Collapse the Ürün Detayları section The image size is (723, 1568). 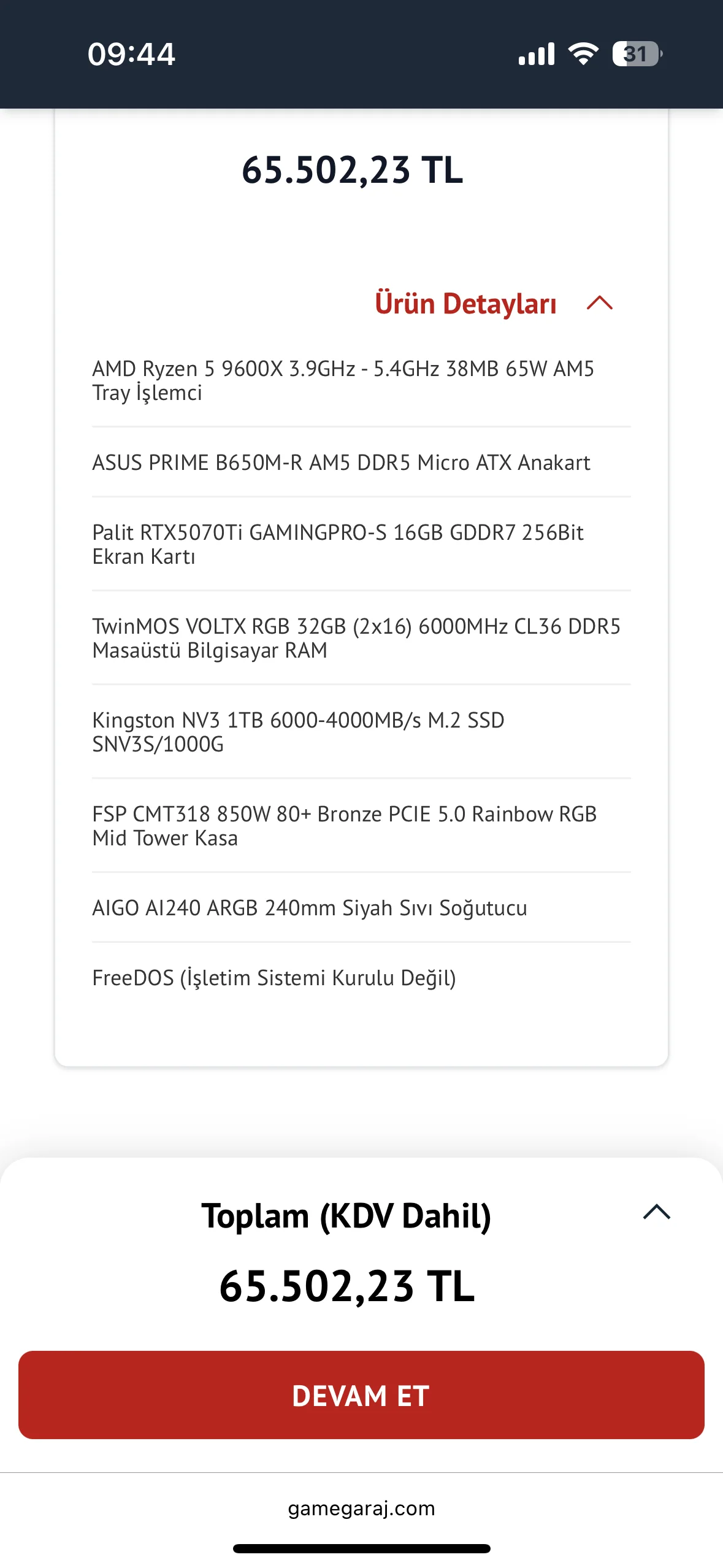pyautogui.click(x=599, y=303)
